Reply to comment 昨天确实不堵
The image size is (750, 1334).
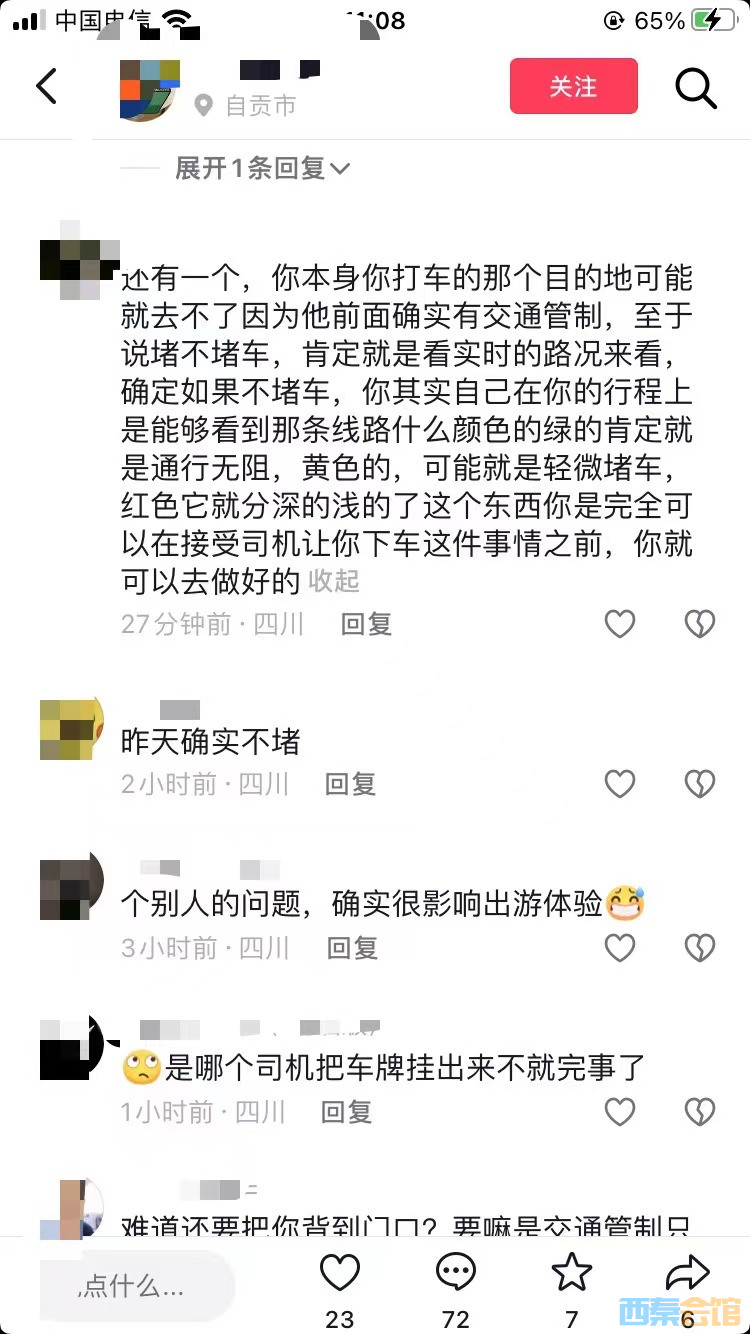350,784
